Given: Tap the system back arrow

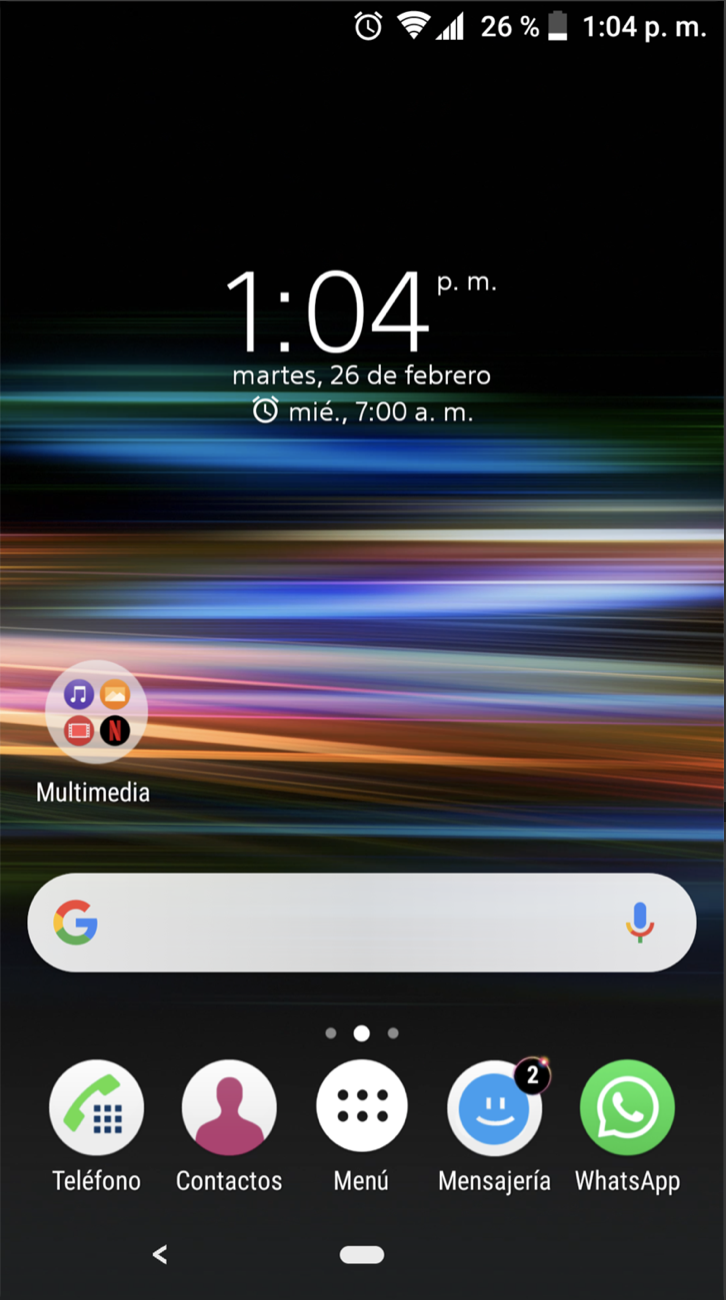Looking at the screenshot, I should [x=160, y=1255].
